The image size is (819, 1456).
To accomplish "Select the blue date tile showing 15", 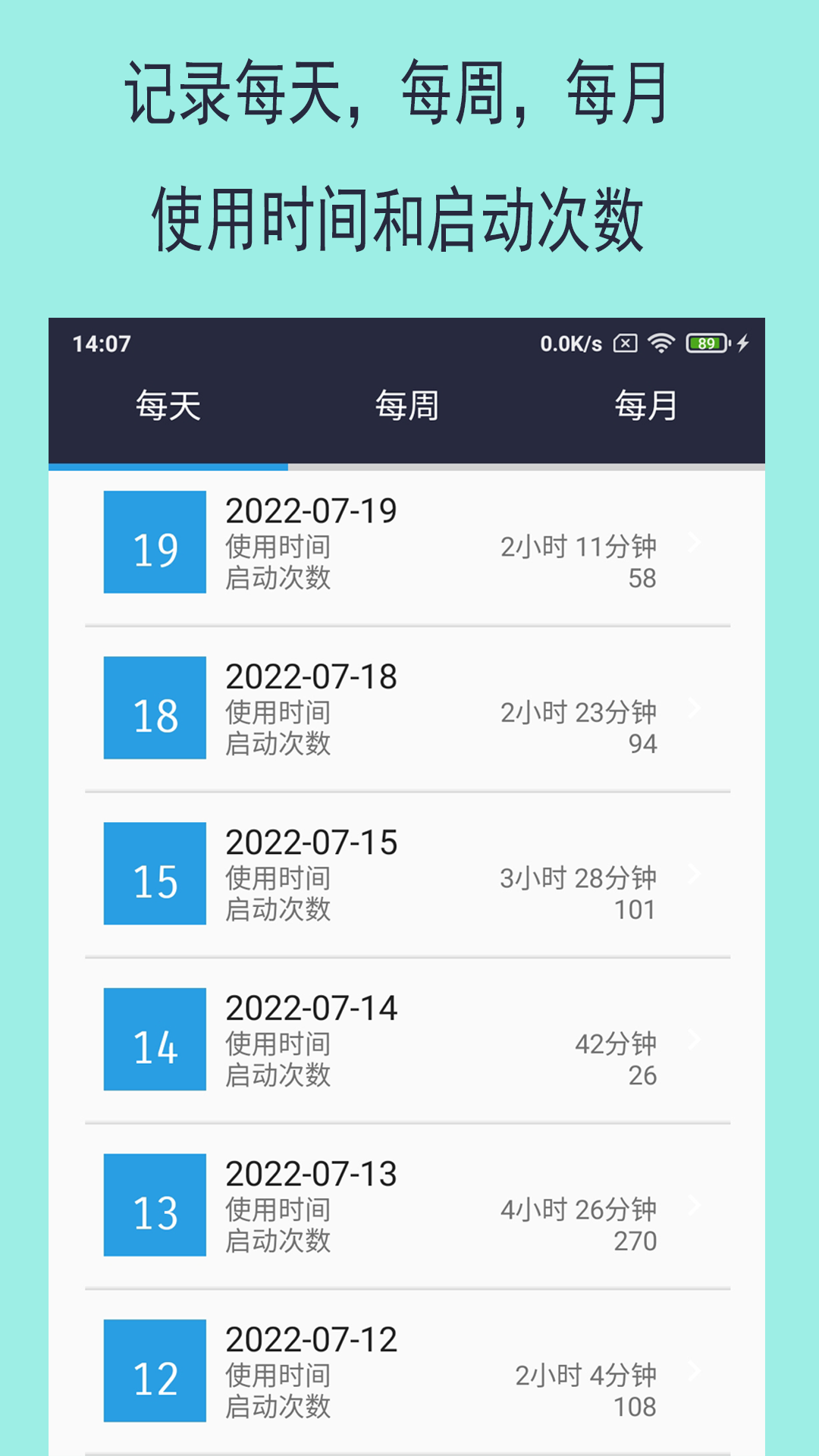I will click(x=154, y=876).
